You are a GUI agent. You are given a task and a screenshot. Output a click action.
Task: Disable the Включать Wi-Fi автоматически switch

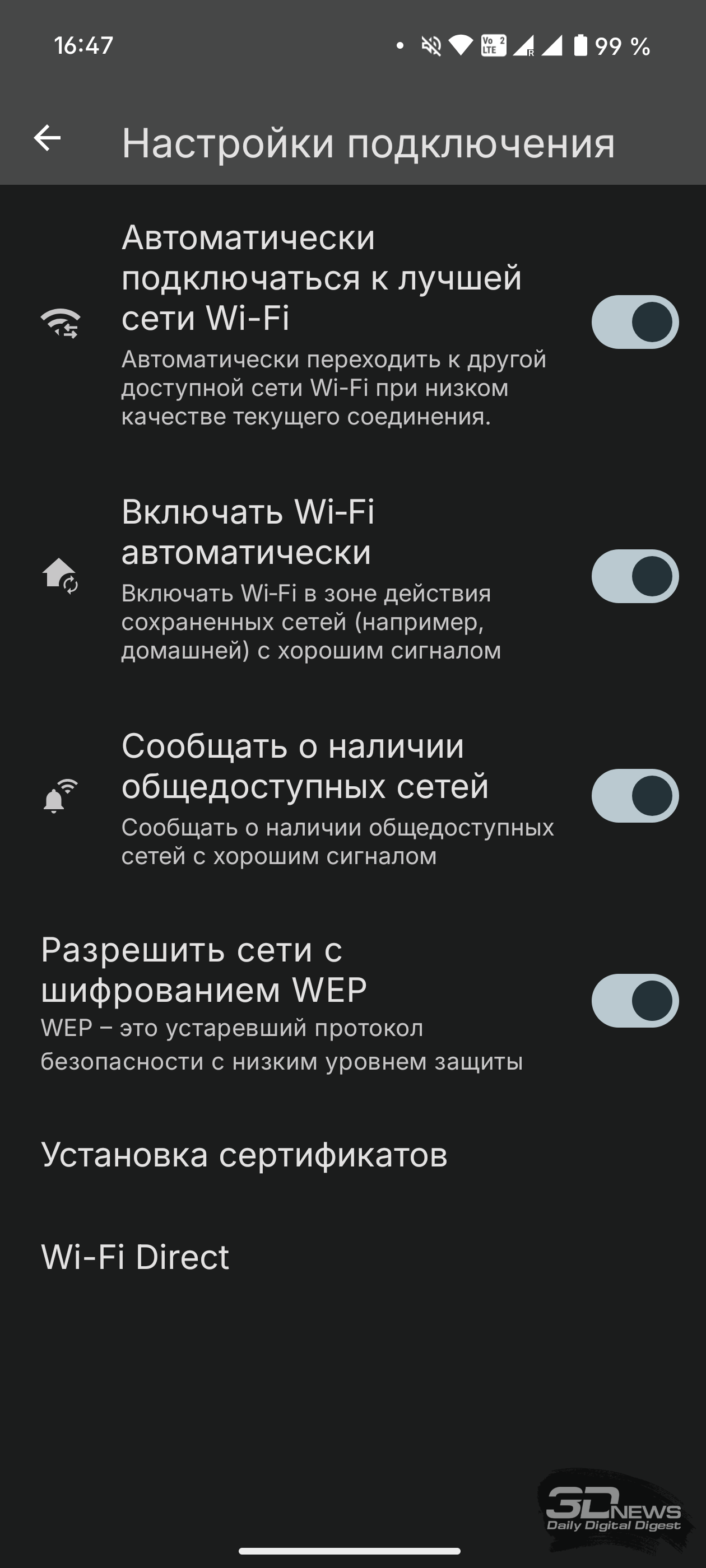pyautogui.click(x=635, y=576)
